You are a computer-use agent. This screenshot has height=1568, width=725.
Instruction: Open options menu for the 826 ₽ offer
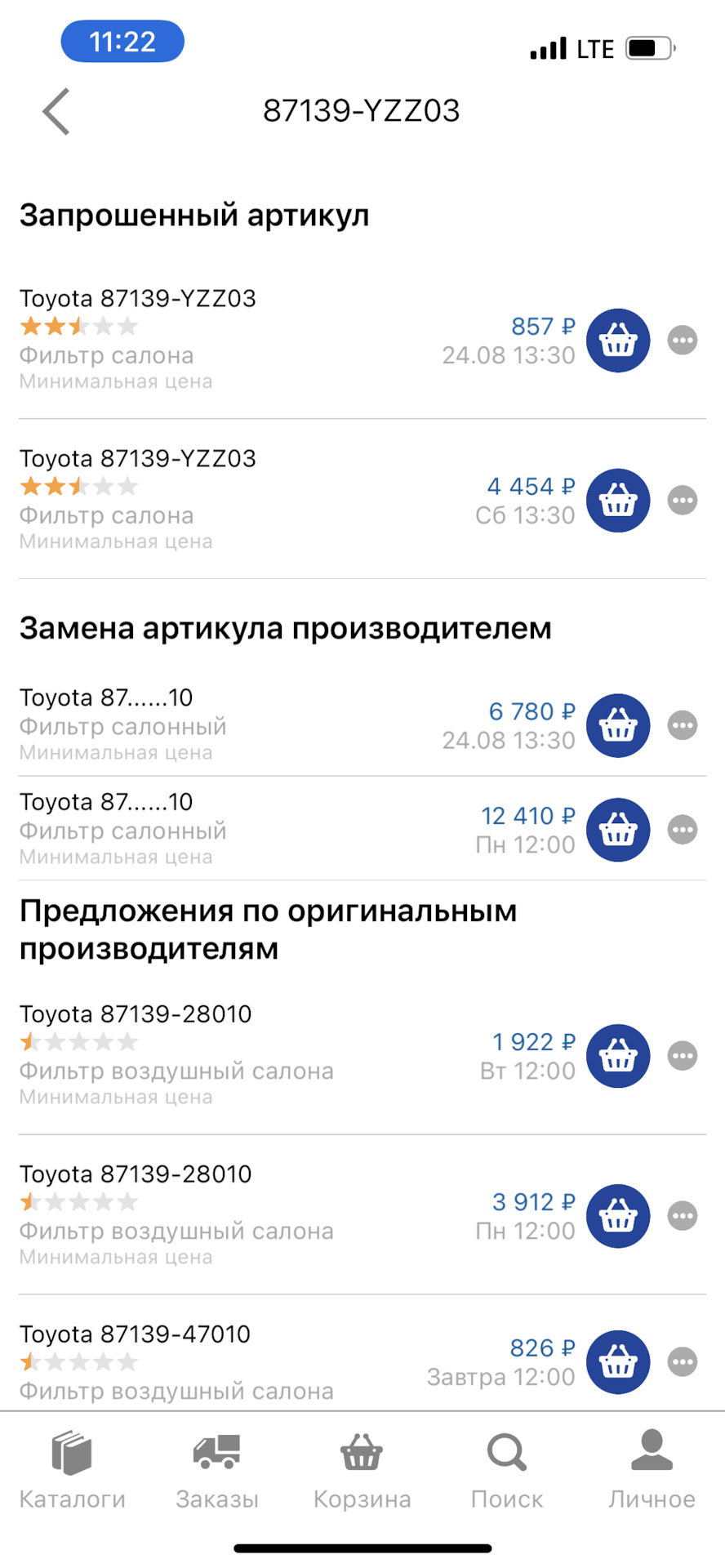[683, 1362]
